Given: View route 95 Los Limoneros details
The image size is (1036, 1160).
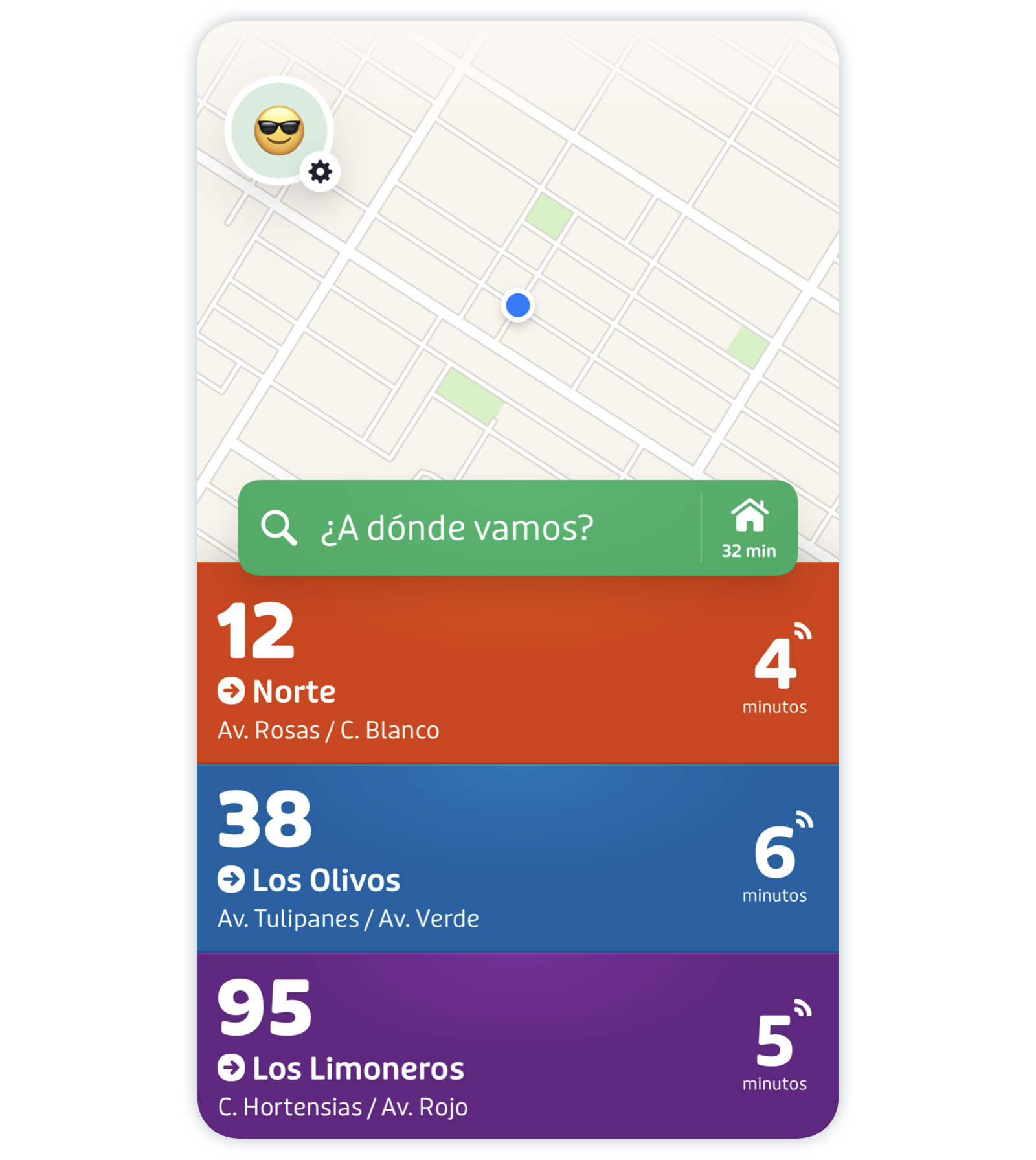Looking at the screenshot, I should click(x=517, y=1045).
